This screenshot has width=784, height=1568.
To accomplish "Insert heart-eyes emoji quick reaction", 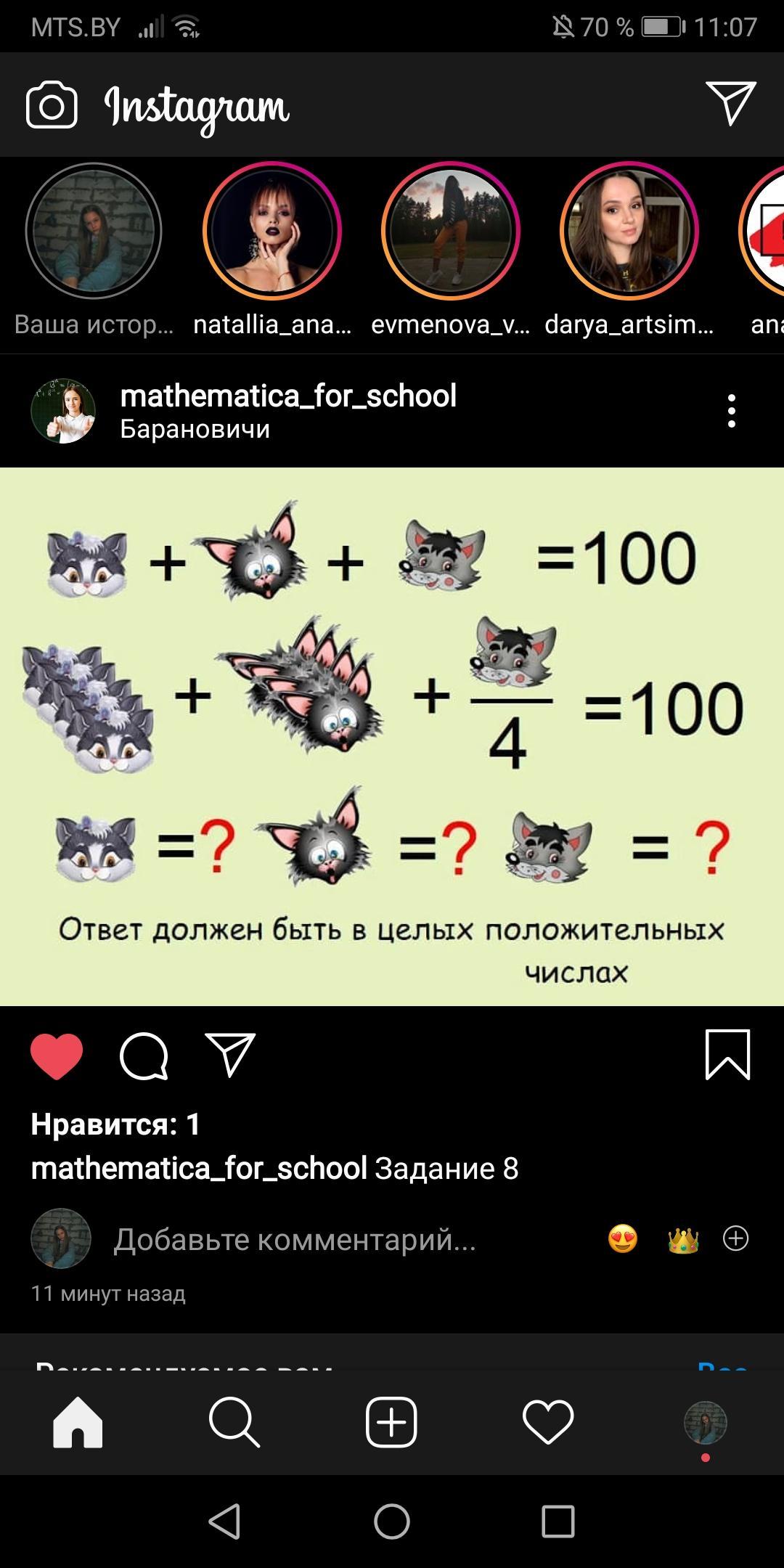I will [623, 1238].
